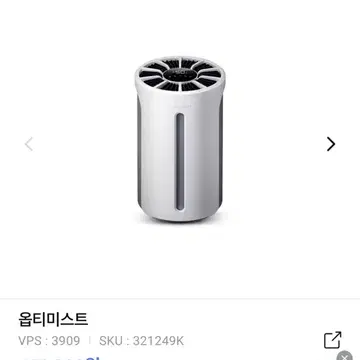Go to the previous product image
The width and height of the screenshot is (360, 360).
[29, 144]
